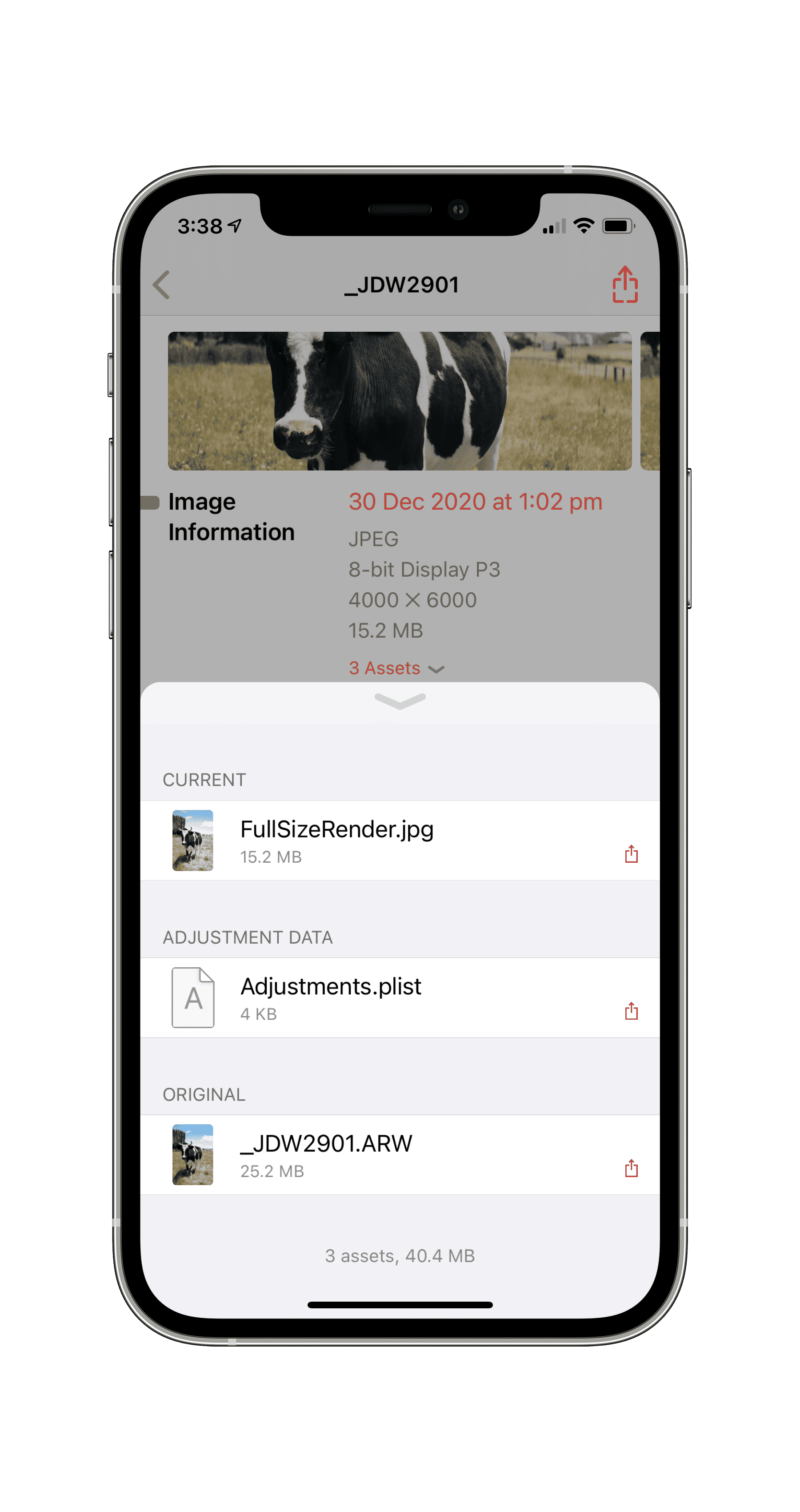Collapse the 3 Assets dropdown
800x1512 pixels.
pos(396,668)
